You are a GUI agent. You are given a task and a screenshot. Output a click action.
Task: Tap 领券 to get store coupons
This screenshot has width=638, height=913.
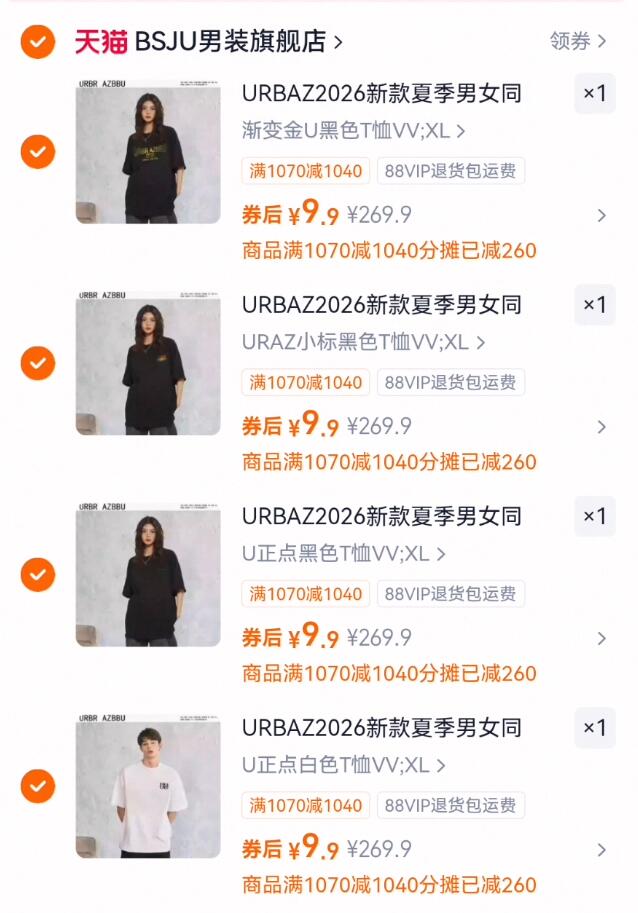(577, 41)
